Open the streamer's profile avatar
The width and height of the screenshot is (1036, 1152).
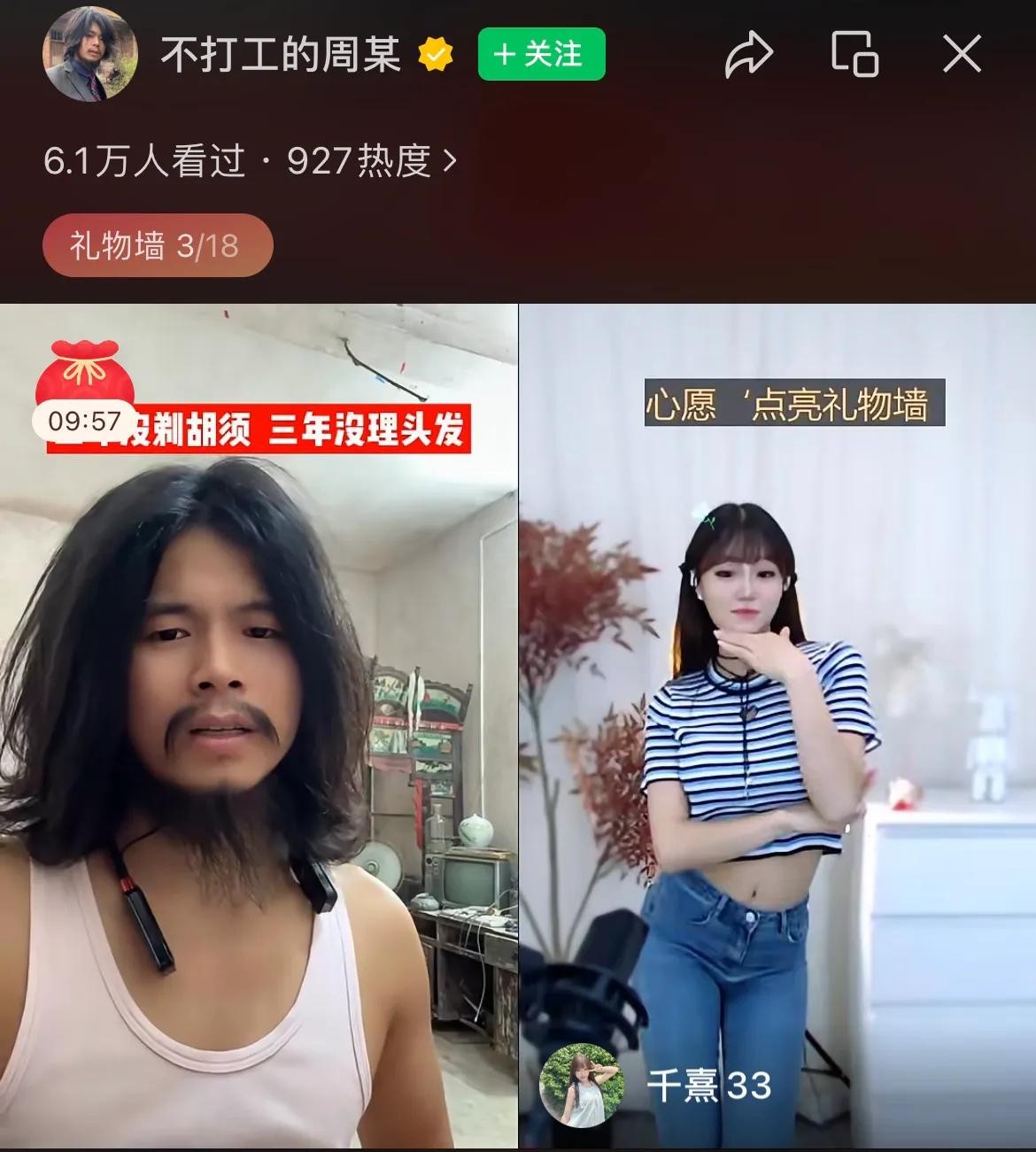pos(89,56)
